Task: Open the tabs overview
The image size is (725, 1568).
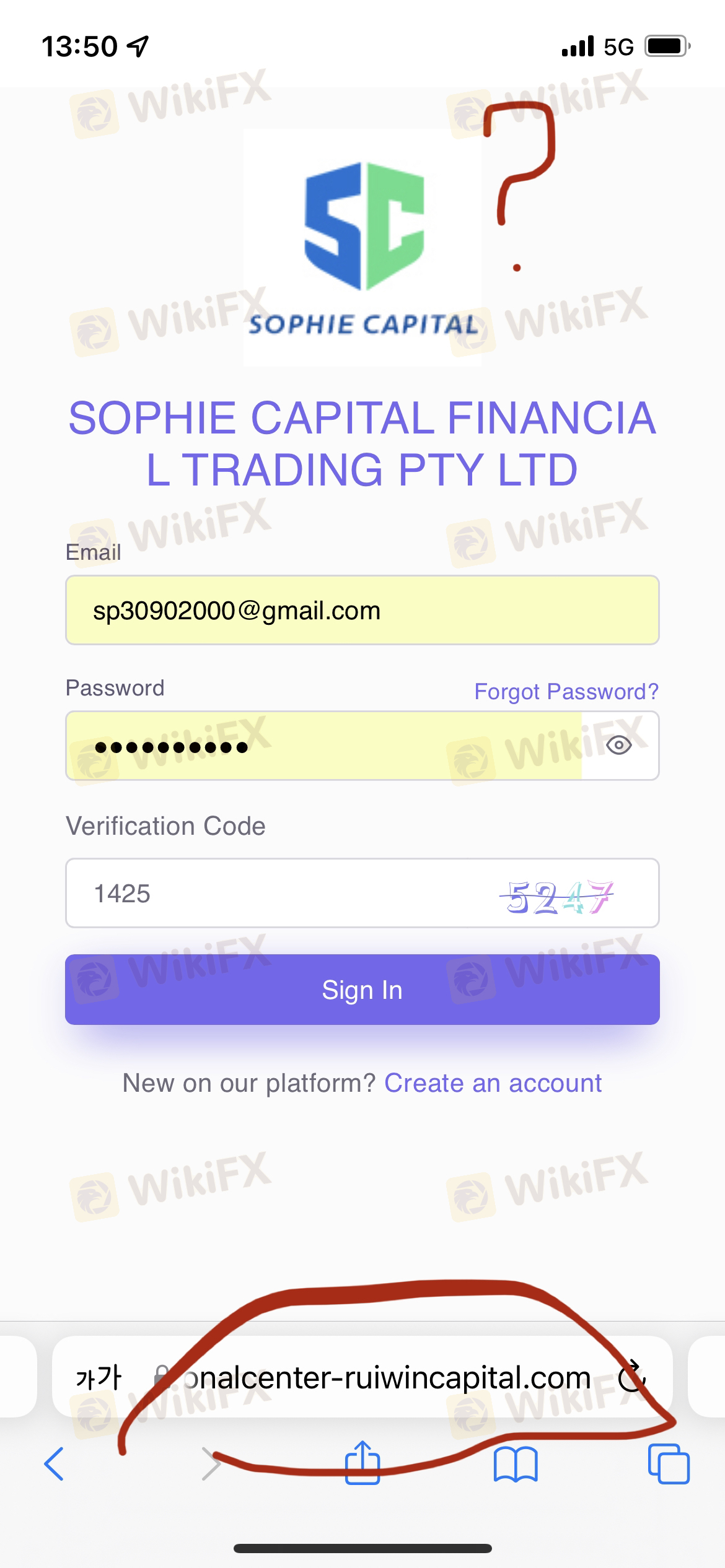Action: (x=669, y=1464)
